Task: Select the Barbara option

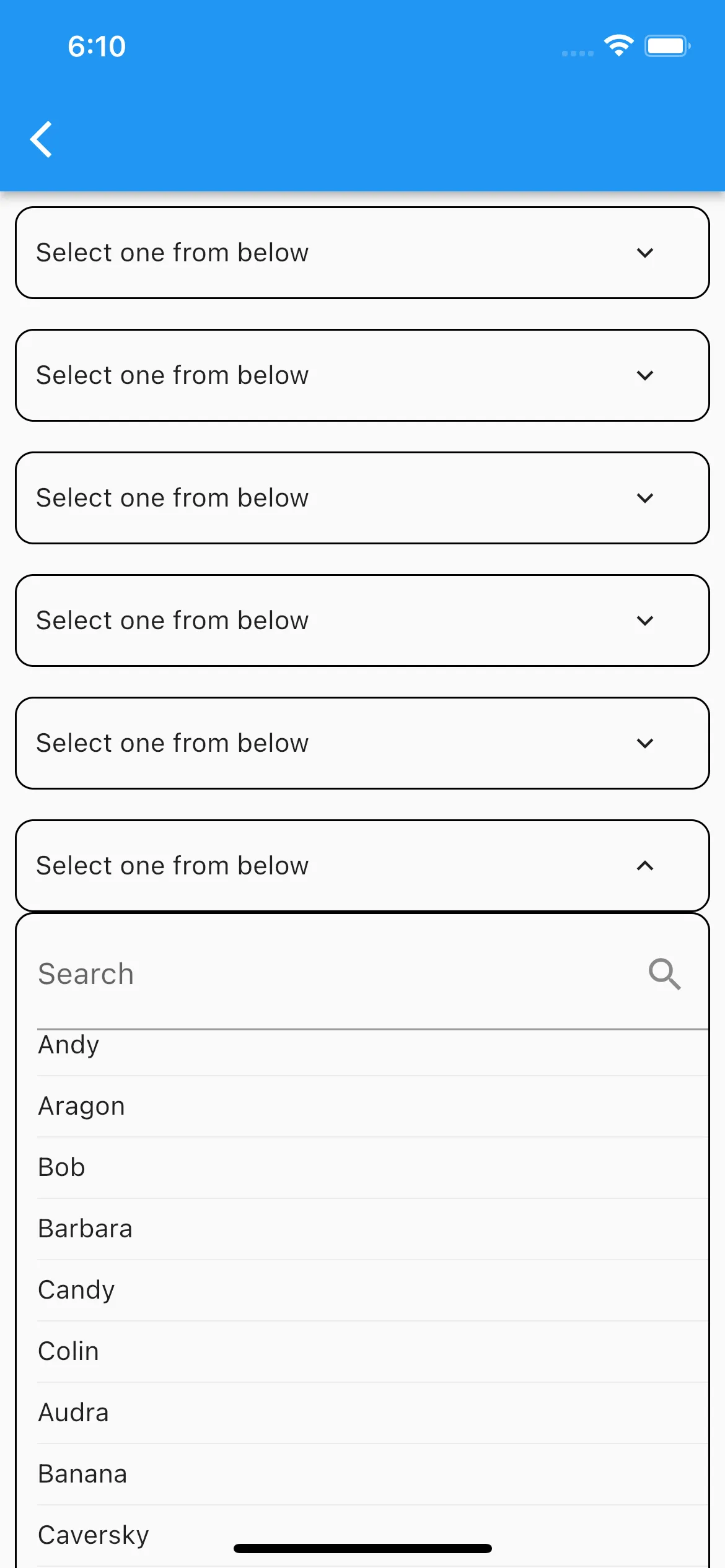Action: 86,1229
